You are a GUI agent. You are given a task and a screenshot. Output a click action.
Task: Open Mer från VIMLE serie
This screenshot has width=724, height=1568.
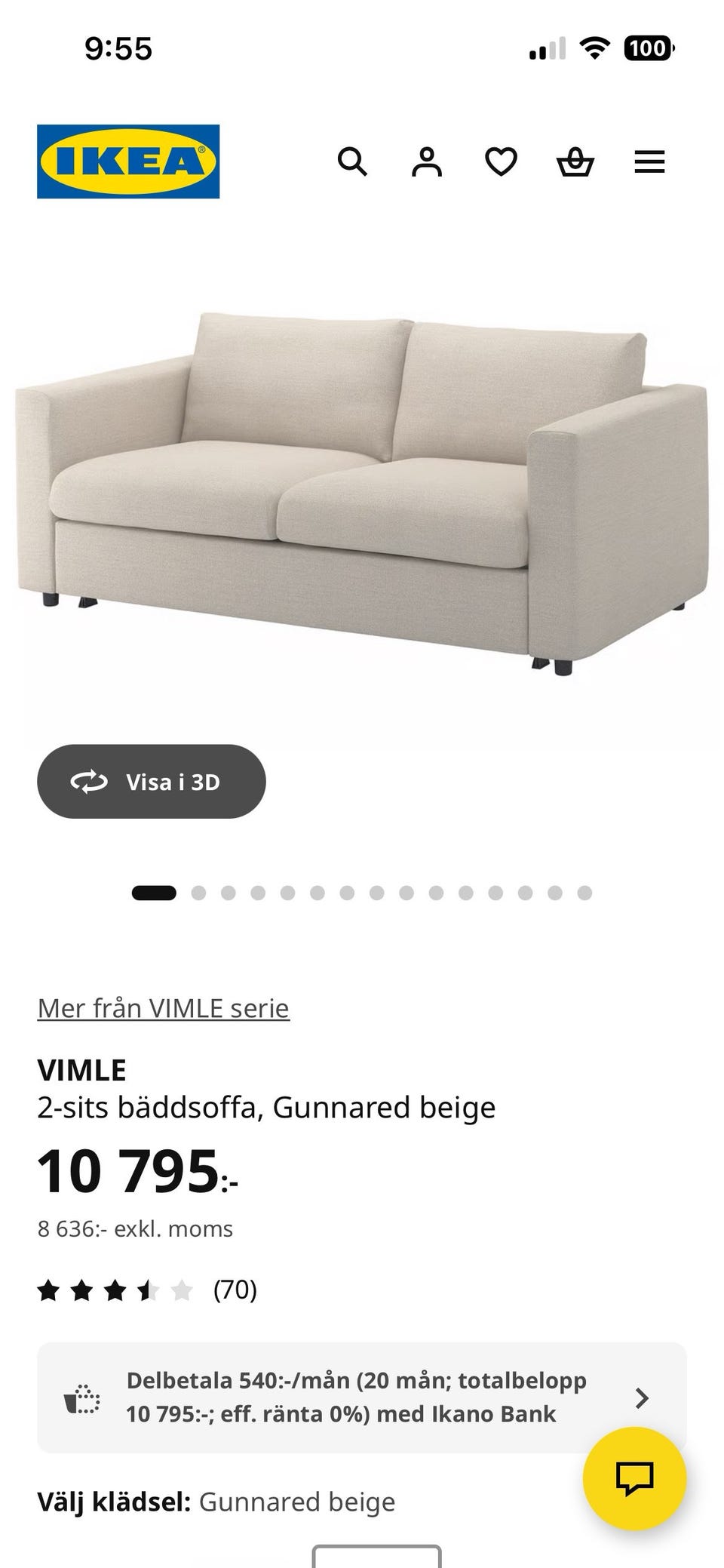pyautogui.click(x=163, y=1007)
